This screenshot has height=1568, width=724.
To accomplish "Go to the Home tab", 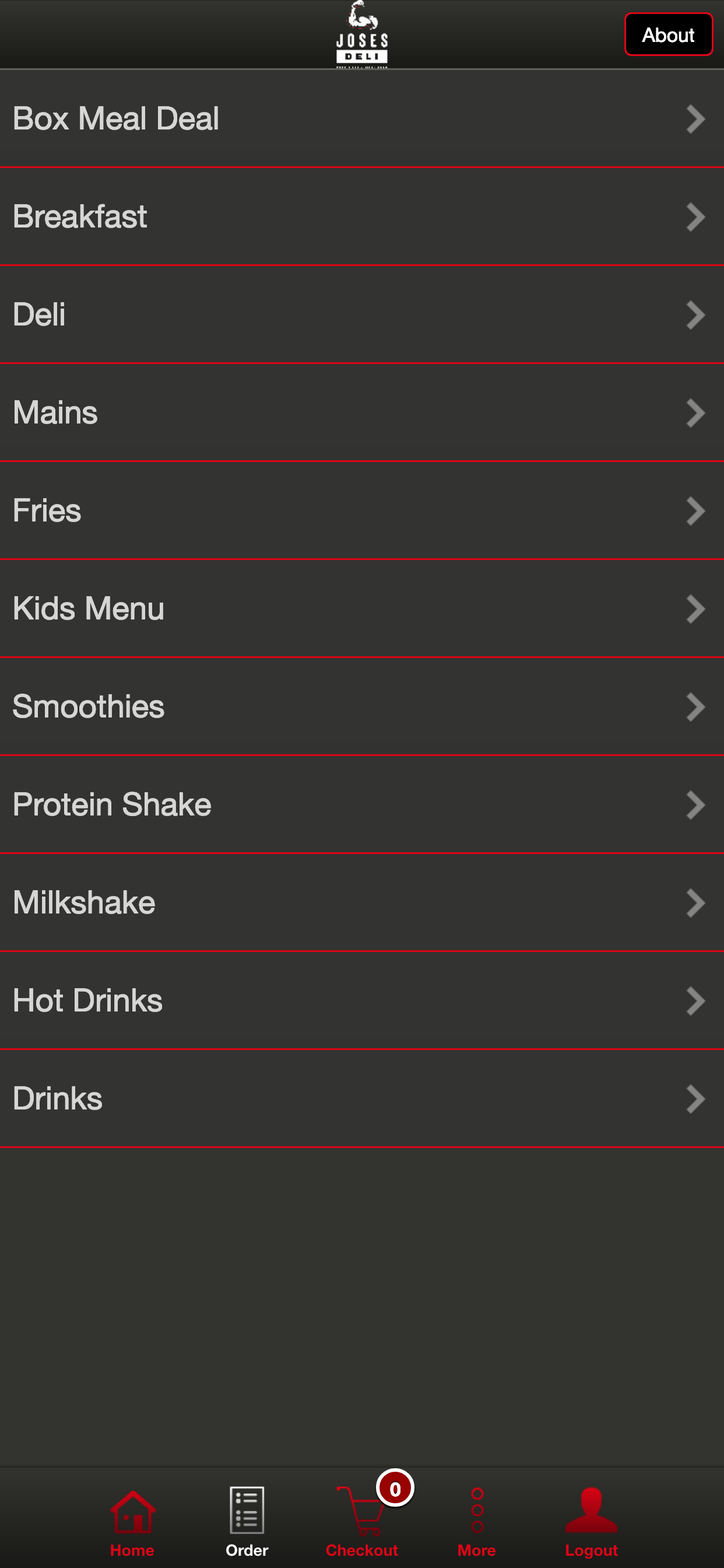I will 132,1522.
